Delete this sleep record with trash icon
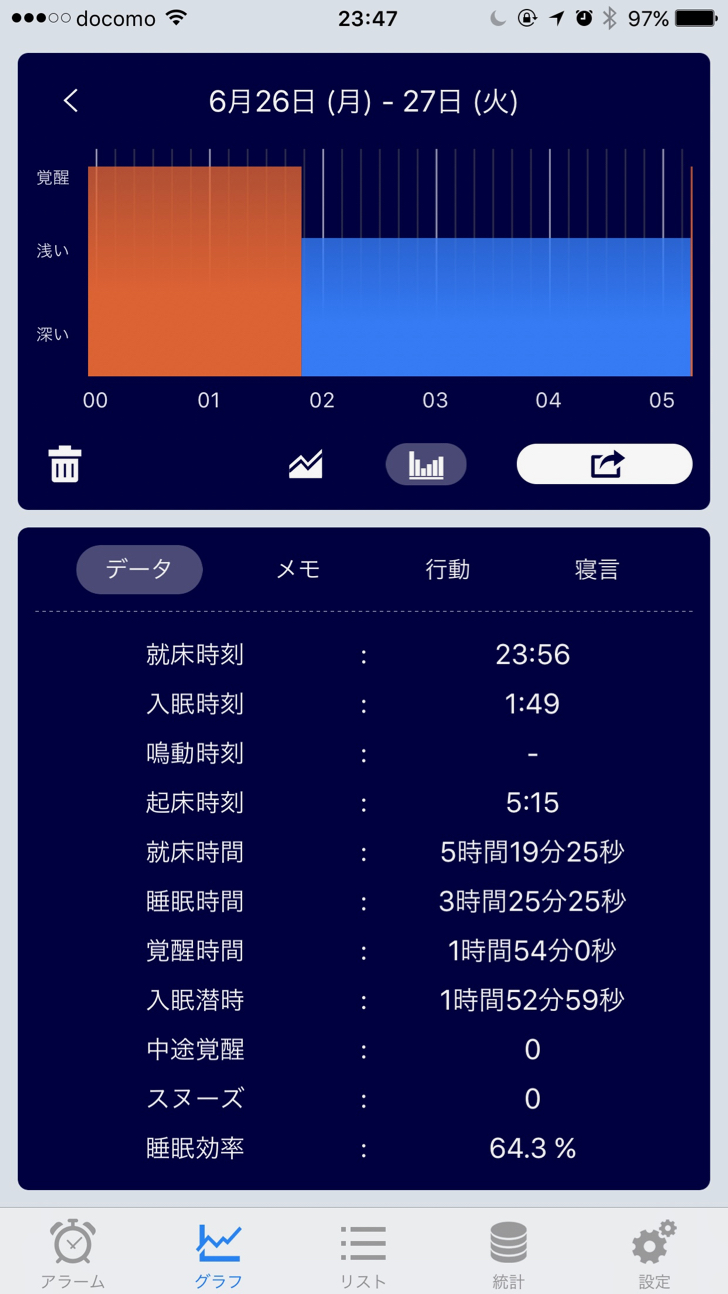The width and height of the screenshot is (728, 1294). point(65,464)
